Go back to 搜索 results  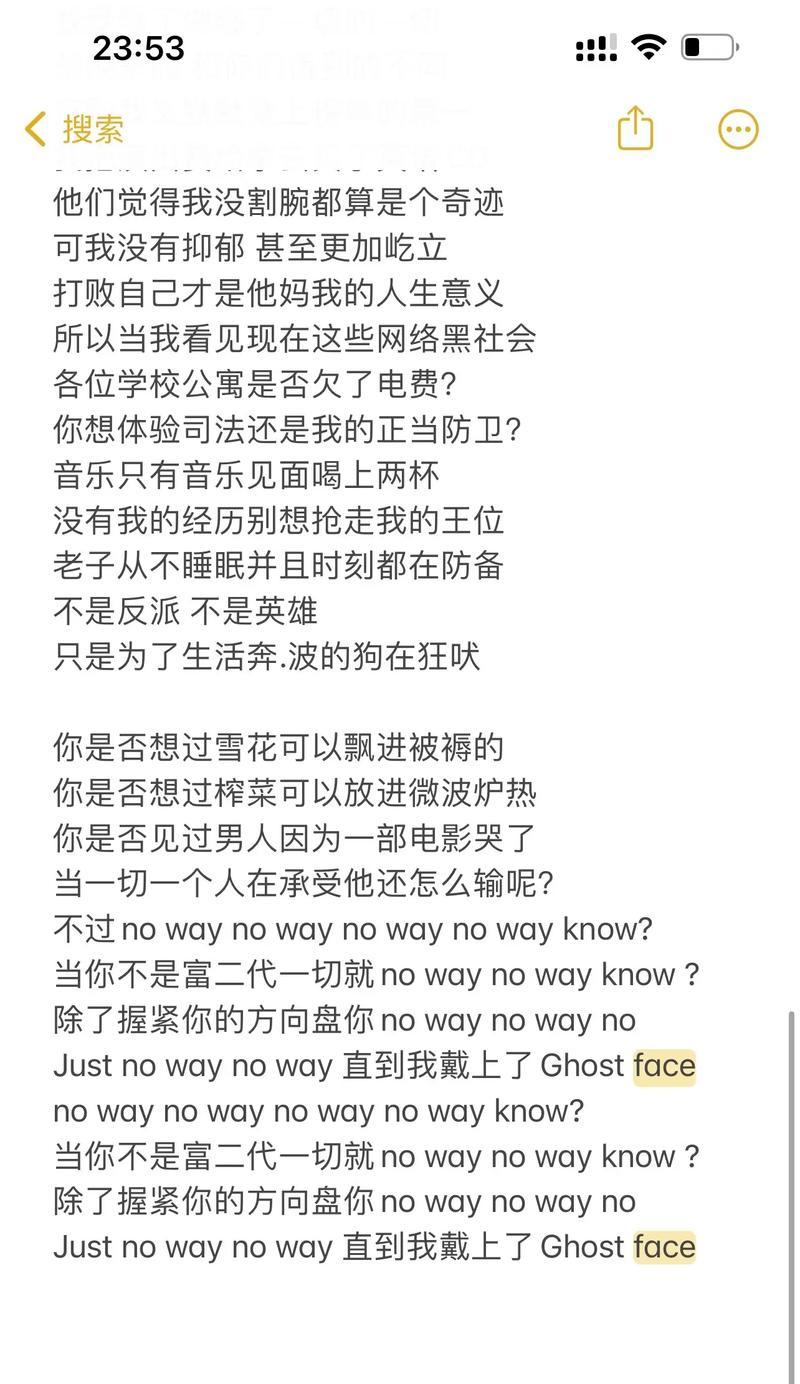pyautogui.click(x=74, y=129)
